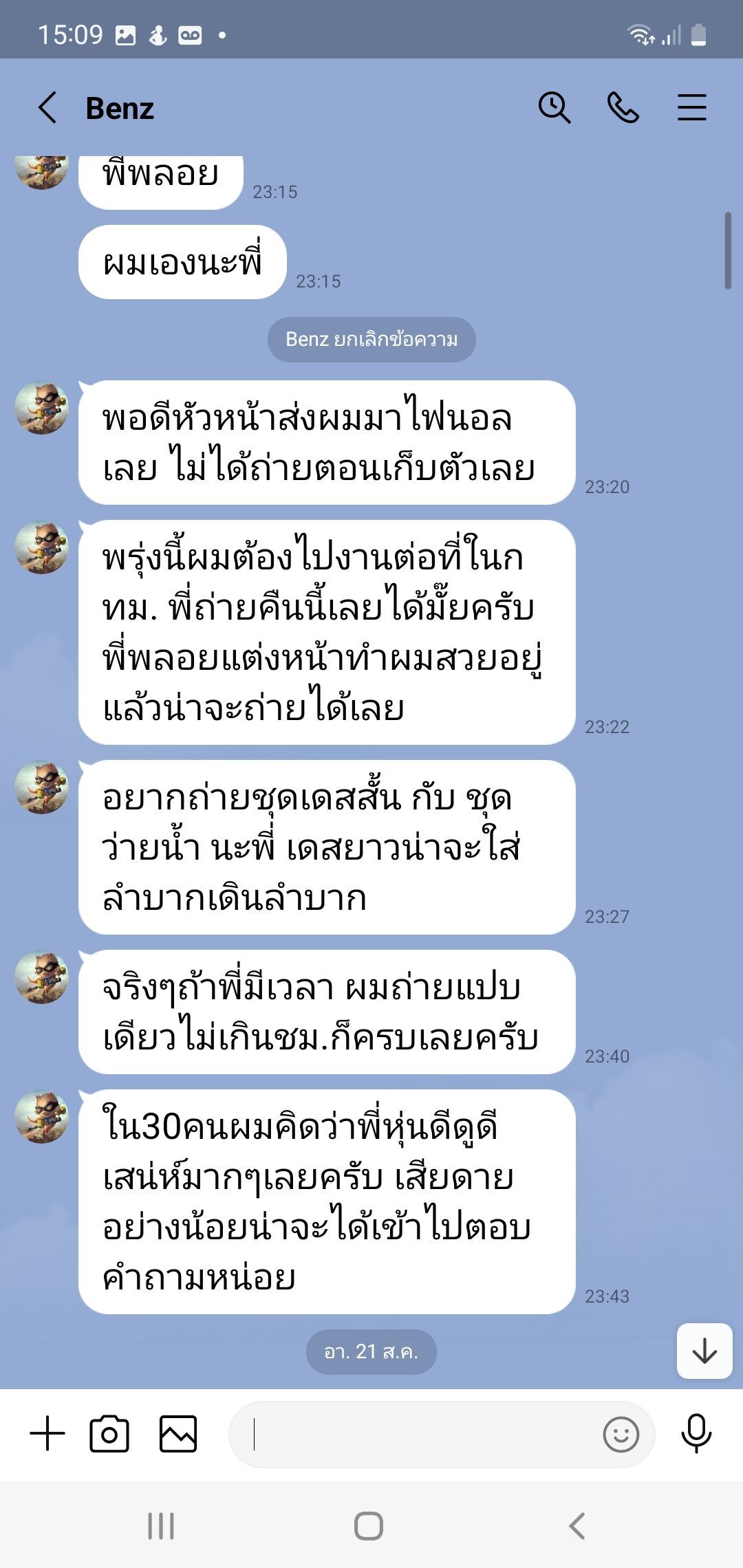This screenshot has height=1568, width=743.
Task: Tap system home button
Action: point(369,1526)
